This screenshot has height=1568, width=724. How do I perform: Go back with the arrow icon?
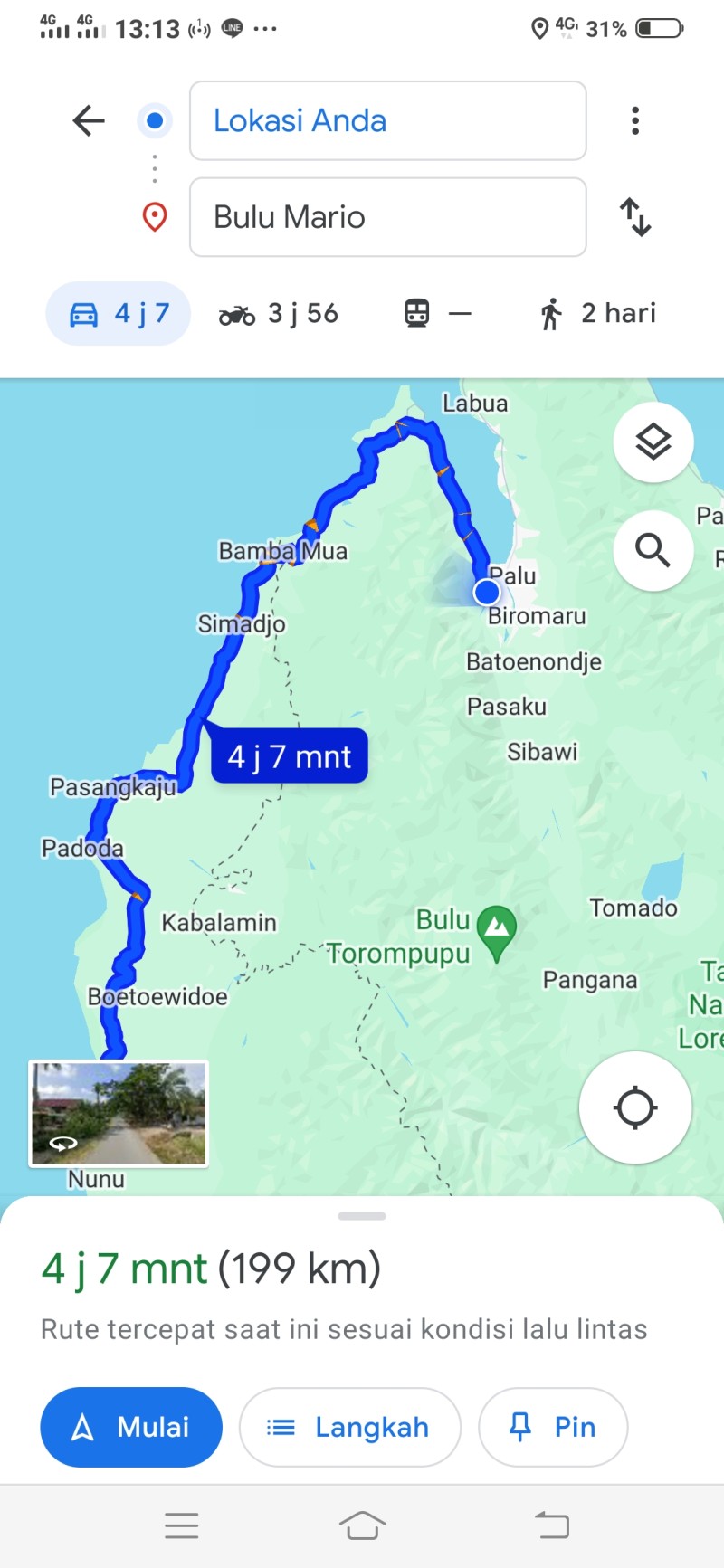coord(89,120)
